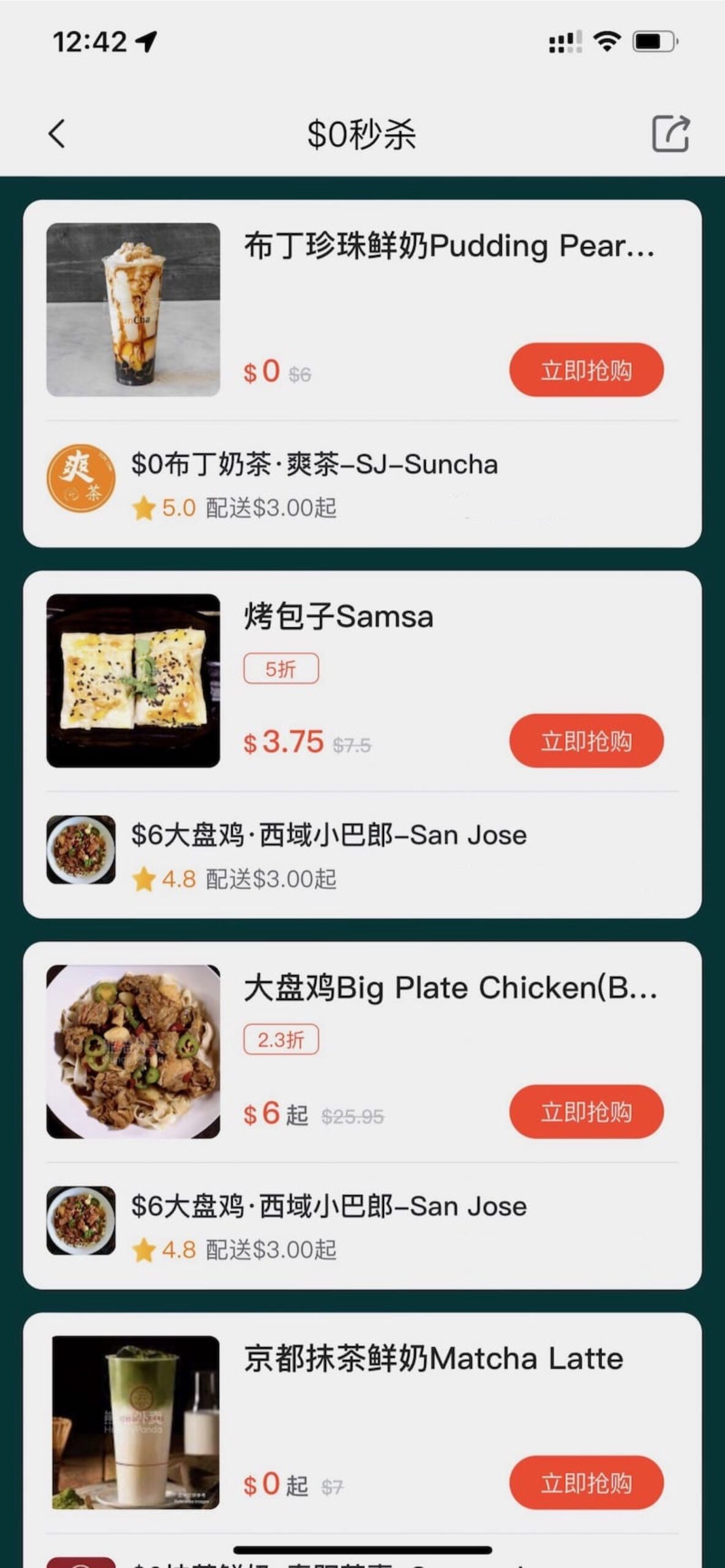Open the 爽茶-SJ-Suncha store row

(x=313, y=484)
